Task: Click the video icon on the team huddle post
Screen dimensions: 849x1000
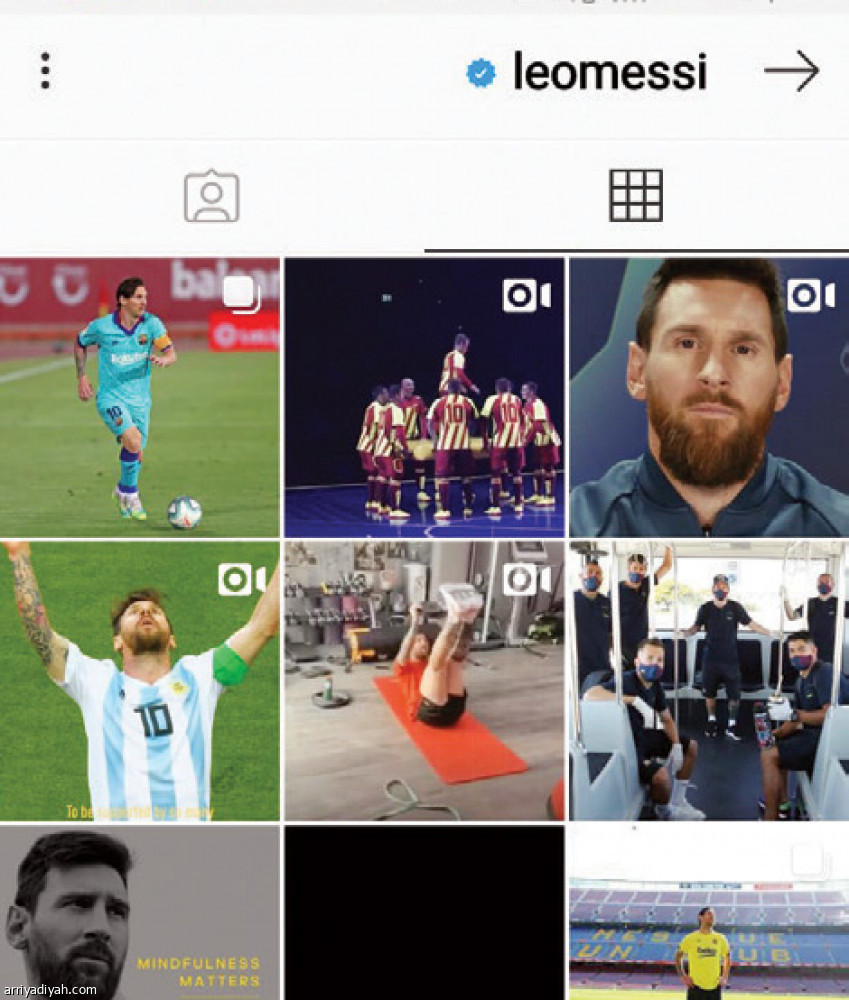Action: (x=528, y=295)
